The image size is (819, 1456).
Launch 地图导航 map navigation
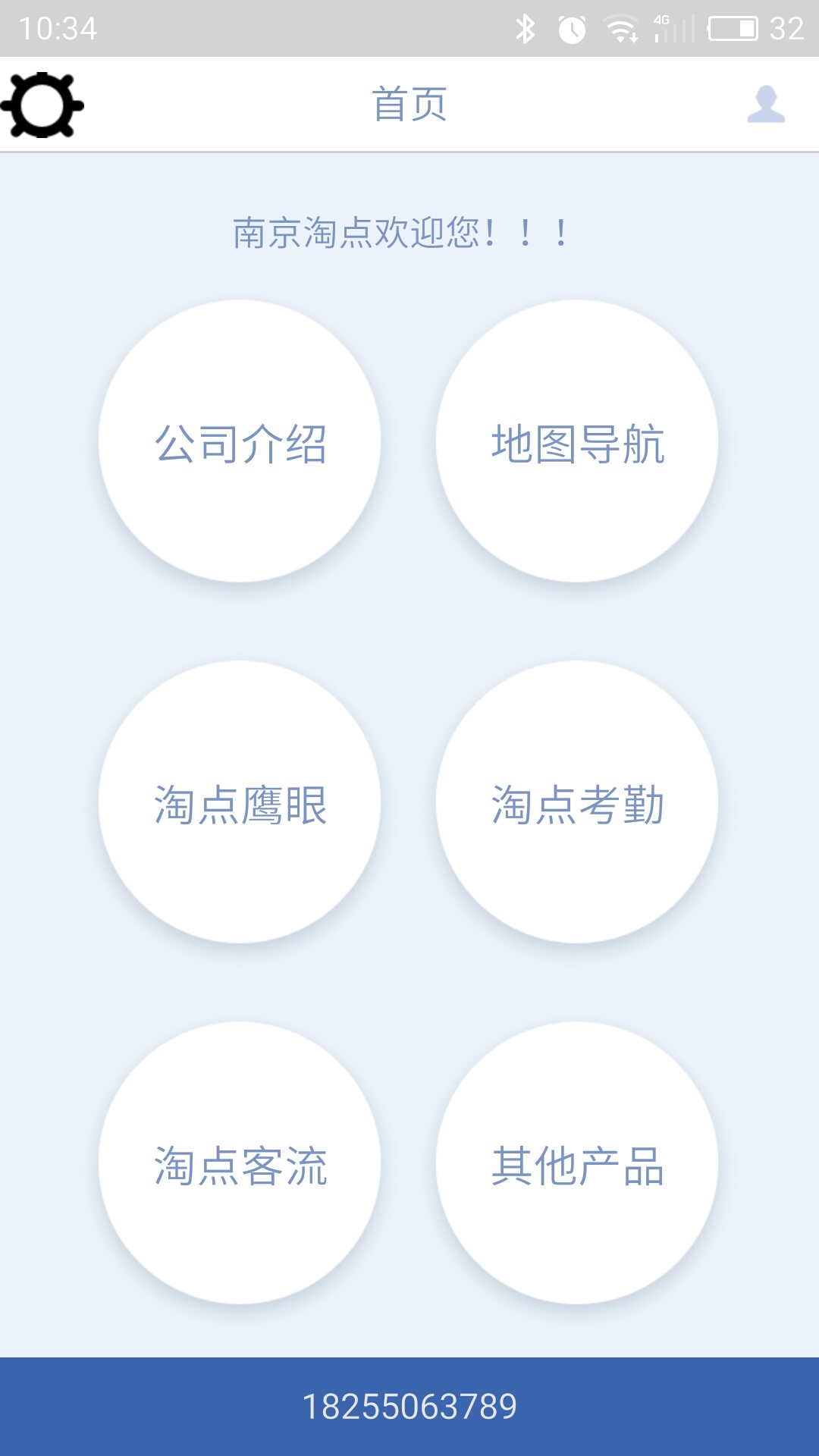pos(577,441)
